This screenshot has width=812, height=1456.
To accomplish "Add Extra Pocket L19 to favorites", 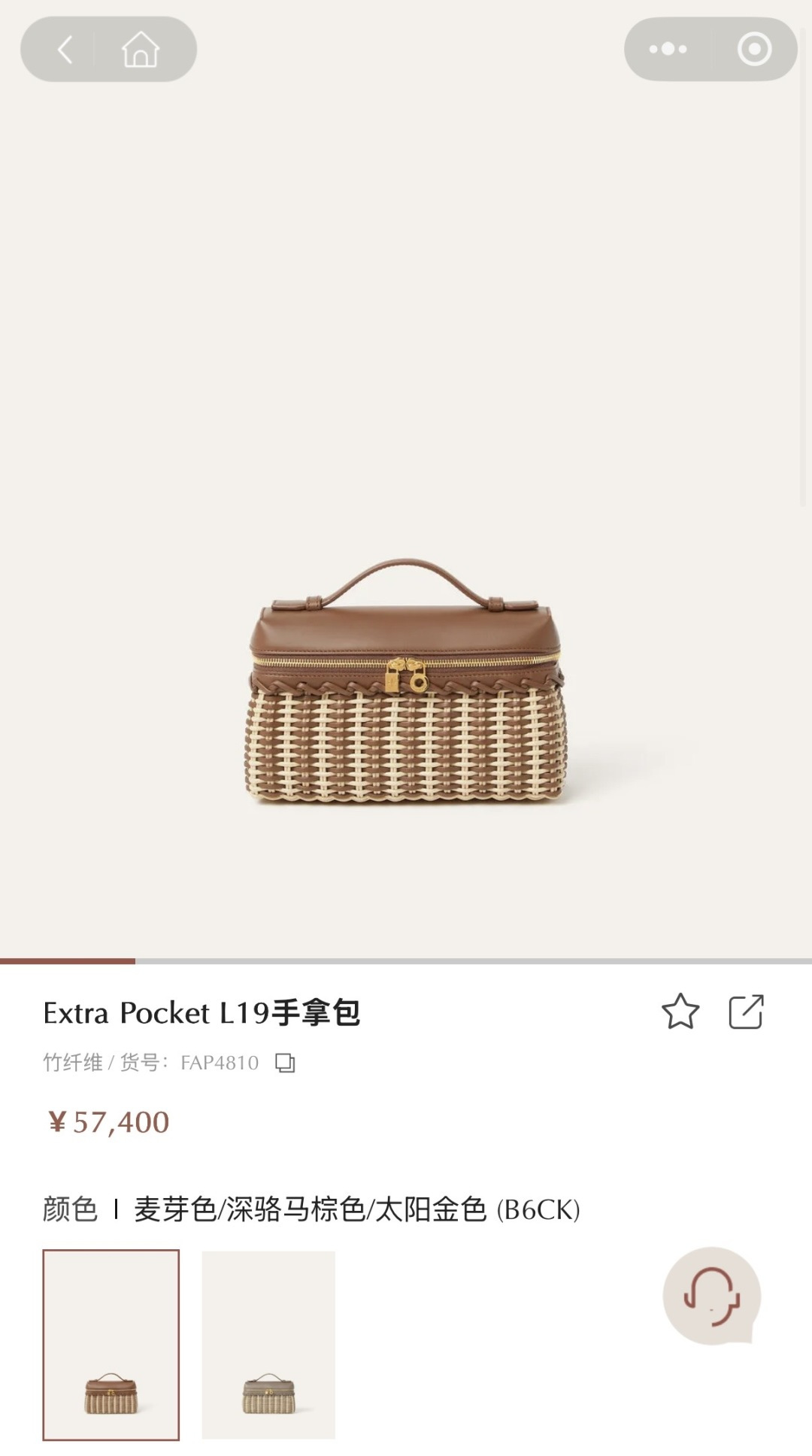I will [680, 1012].
